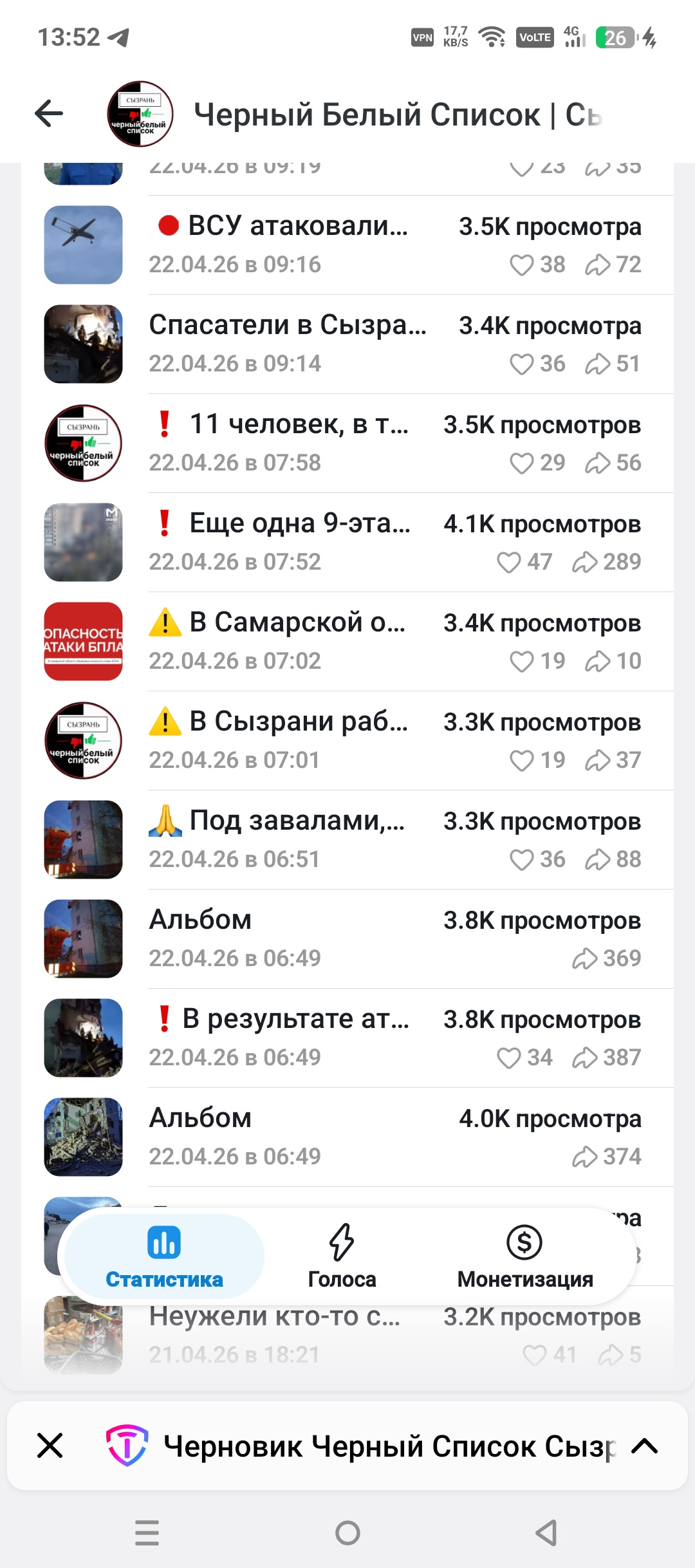Close the Черновик mini-app bar
Screen dimensions: 695x1568
coord(50,1446)
